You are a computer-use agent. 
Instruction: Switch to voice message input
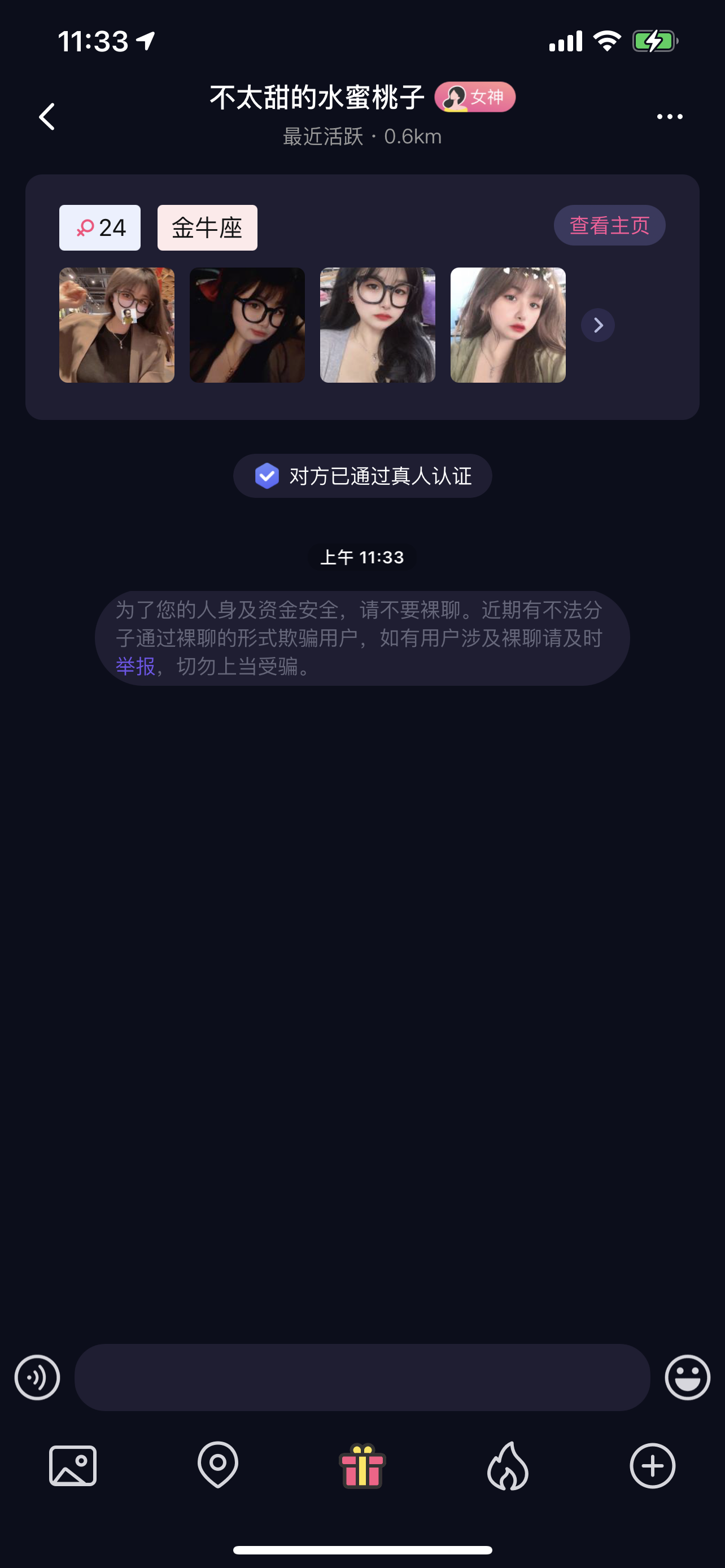point(37,1377)
